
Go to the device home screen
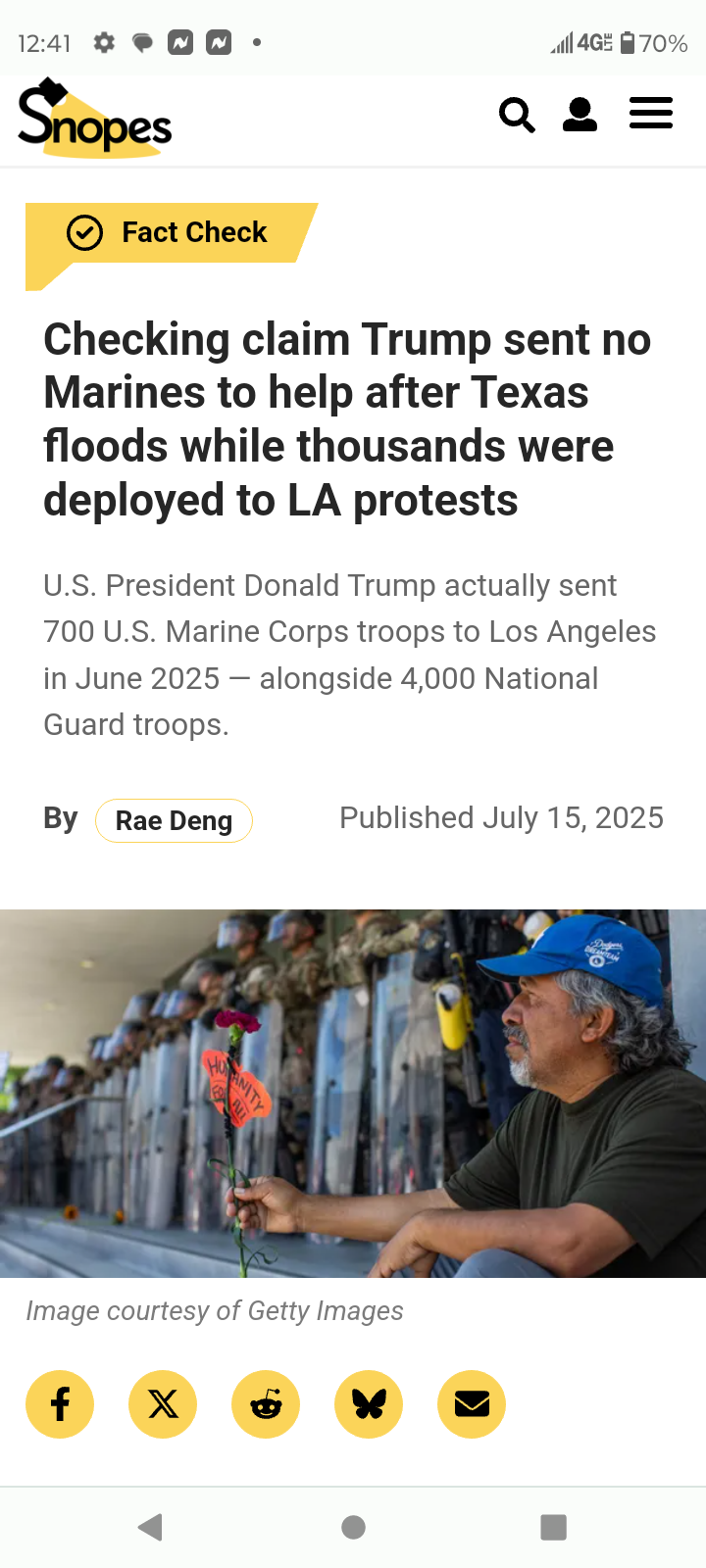click(x=354, y=1527)
